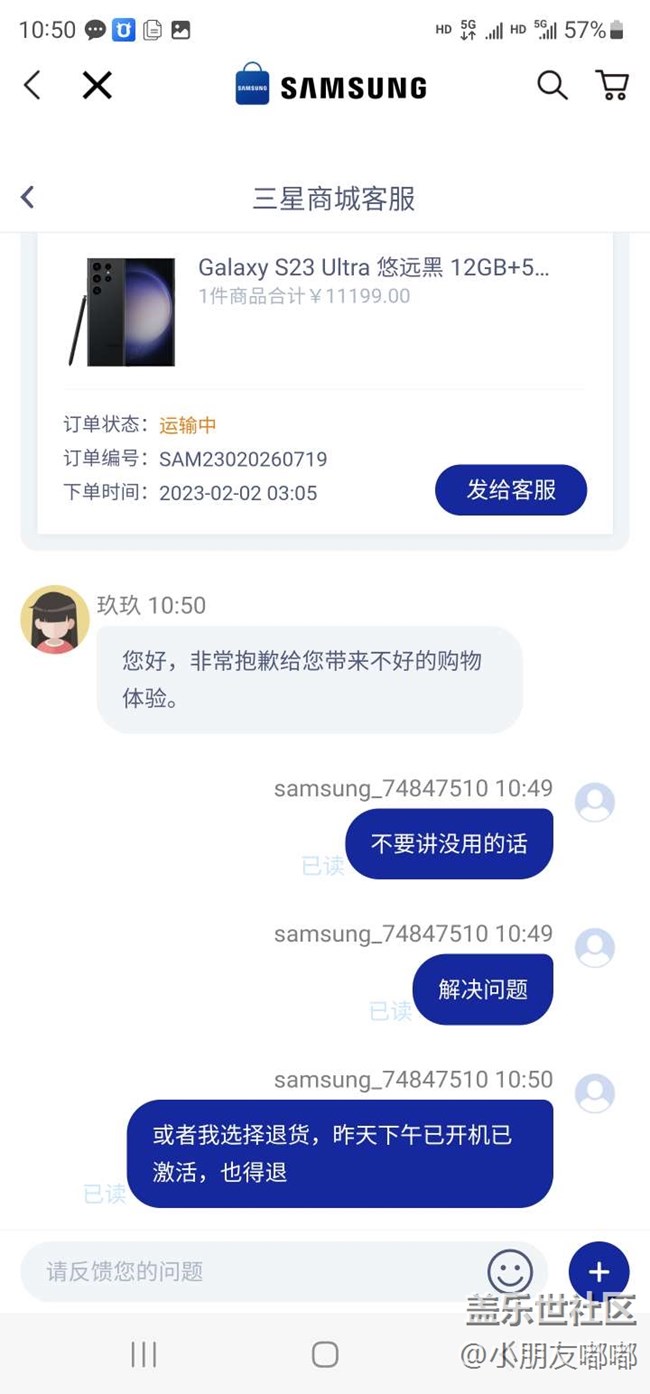
Task: Open the shopping cart
Action: (x=612, y=86)
